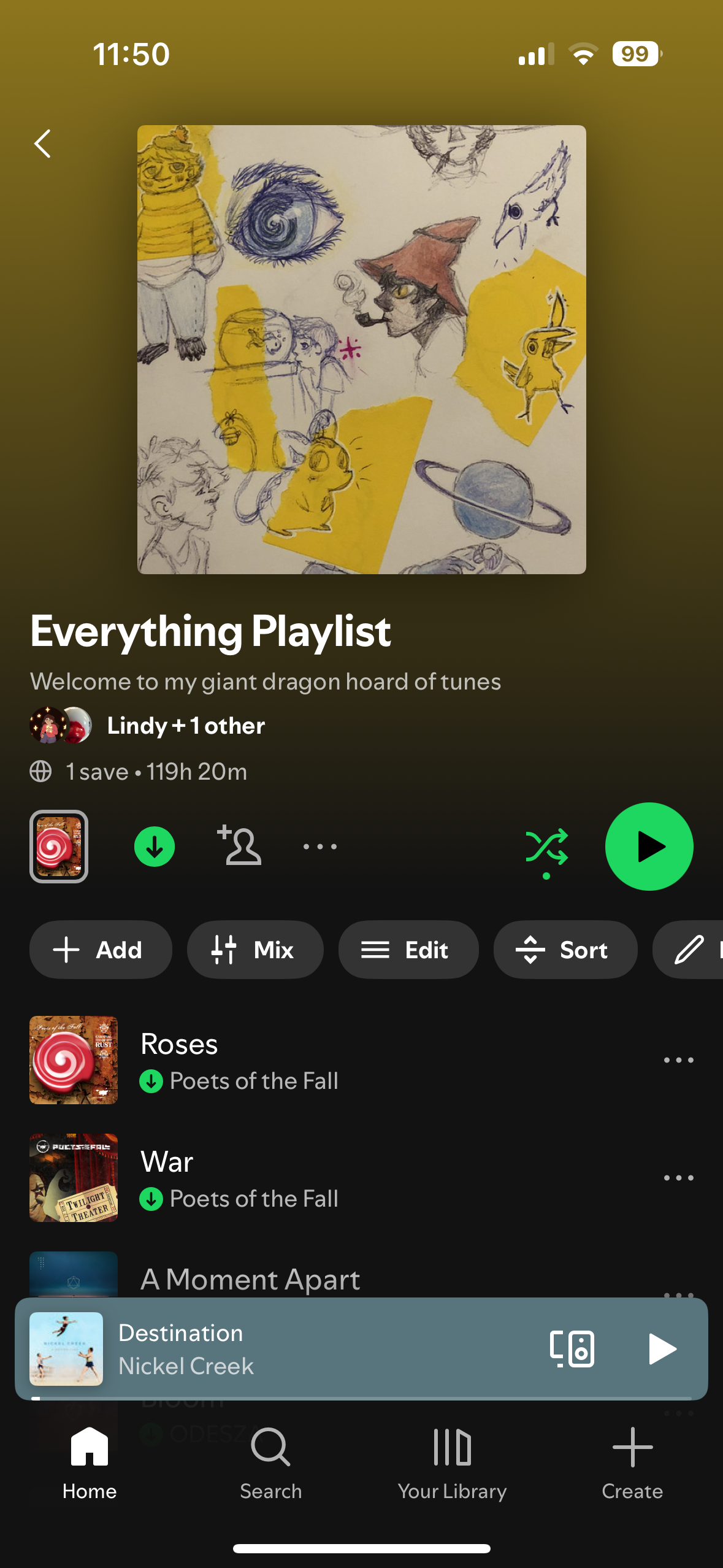Open the device picker in the mini player

click(x=572, y=1348)
